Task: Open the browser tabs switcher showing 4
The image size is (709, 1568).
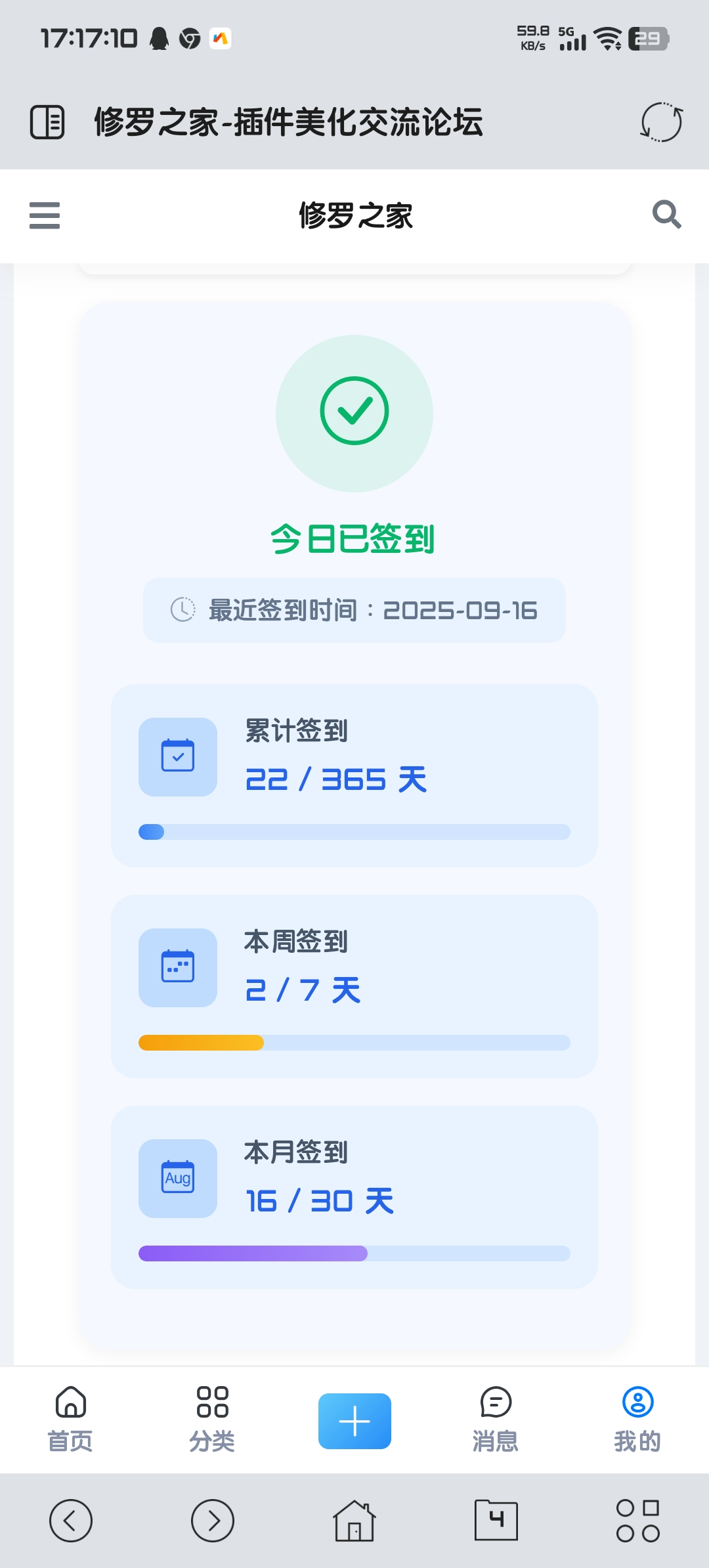Action: [496, 1521]
